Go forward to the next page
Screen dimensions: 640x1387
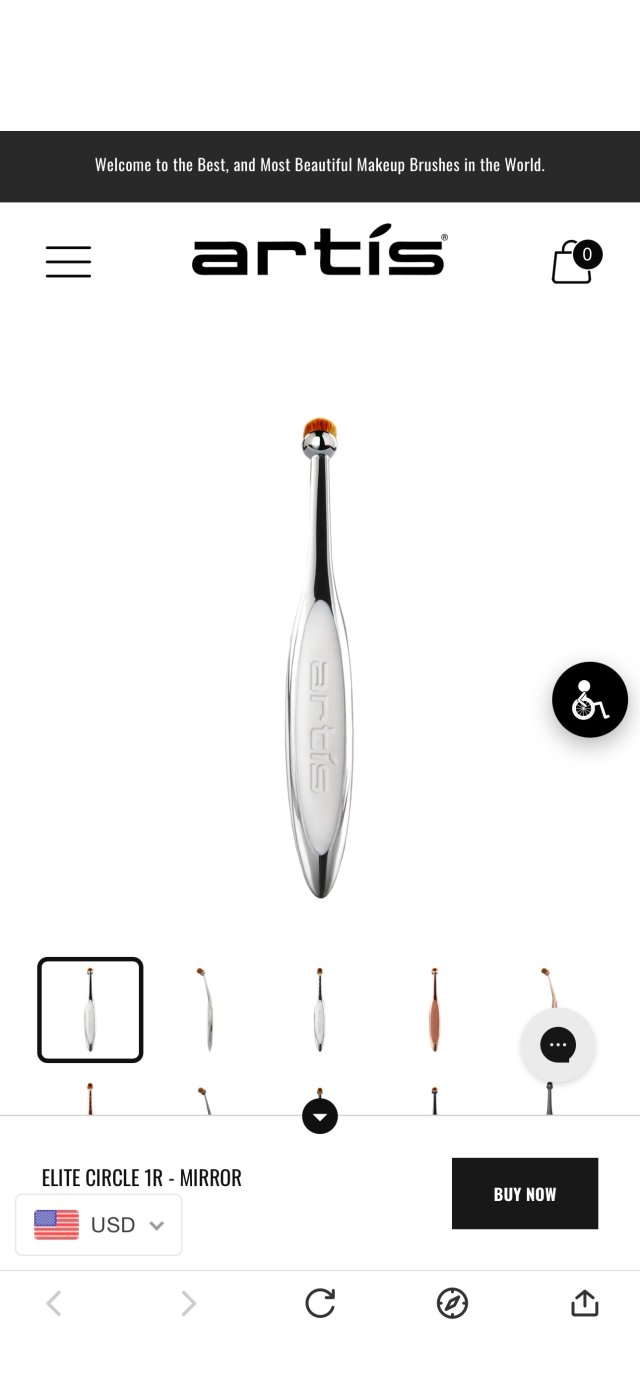point(187,1303)
